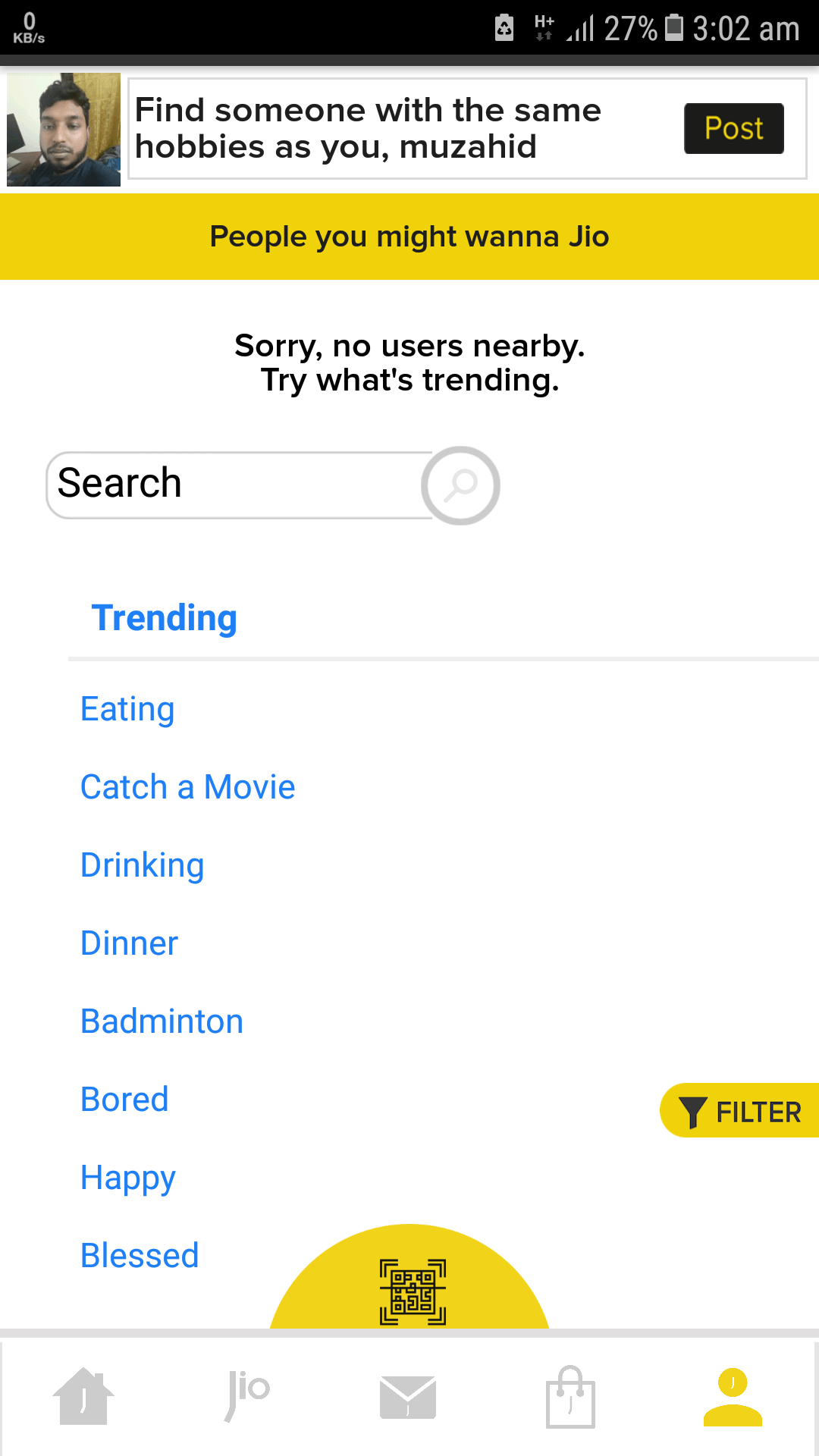
Task: Tap the magnifier search icon
Action: tap(460, 485)
